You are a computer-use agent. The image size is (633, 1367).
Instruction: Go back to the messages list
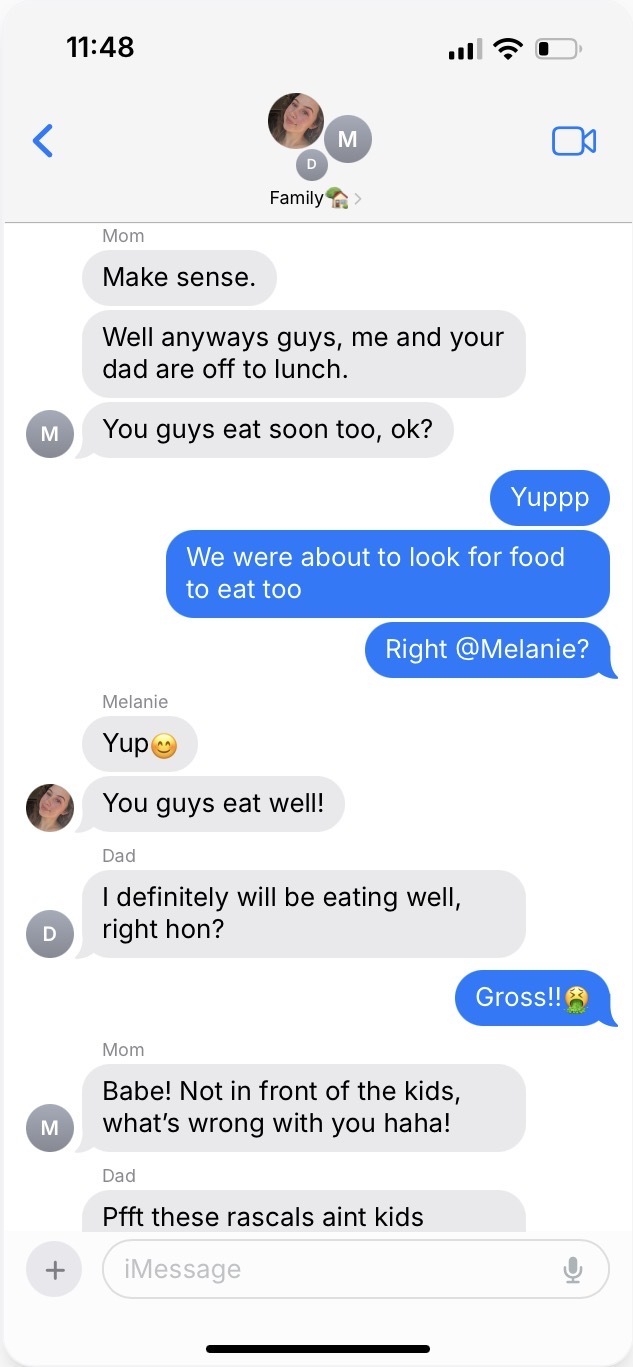(43, 141)
